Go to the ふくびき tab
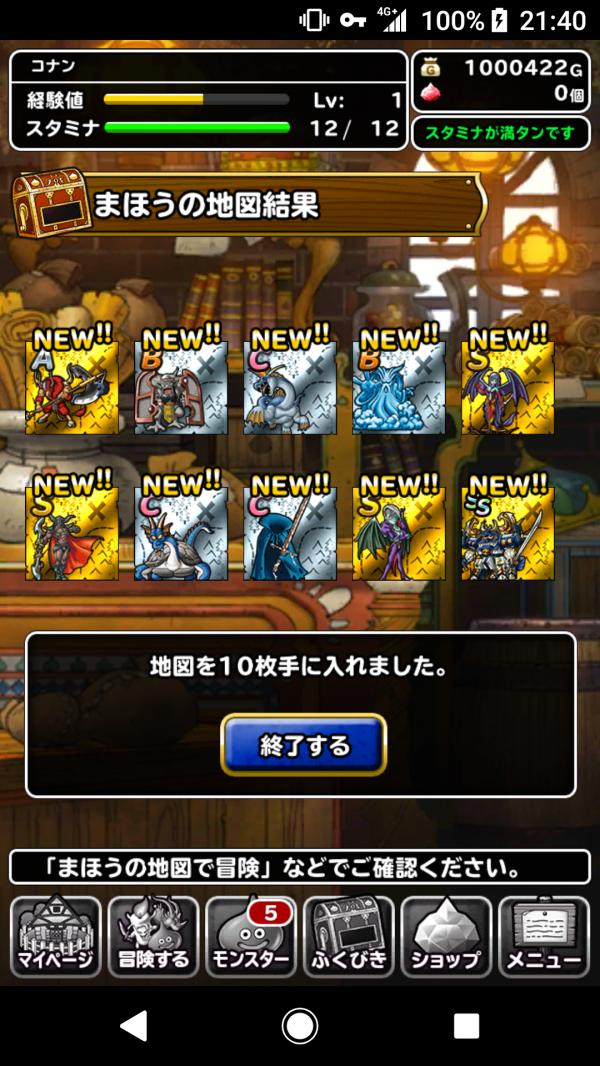The height and width of the screenshot is (1066, 600). point(349,937)
